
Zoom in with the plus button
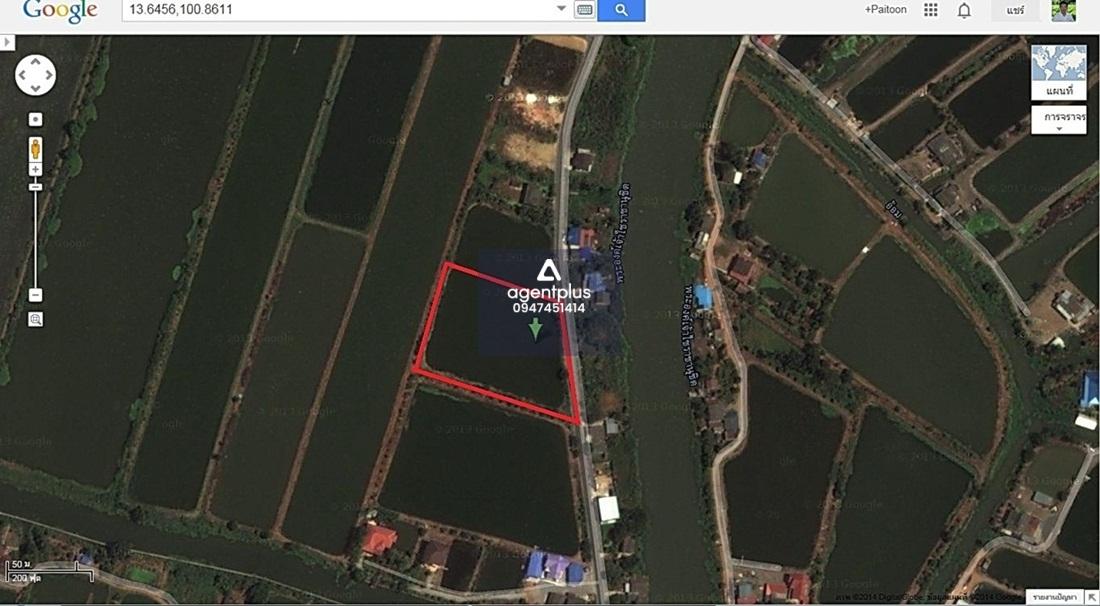tap(36, 170)
